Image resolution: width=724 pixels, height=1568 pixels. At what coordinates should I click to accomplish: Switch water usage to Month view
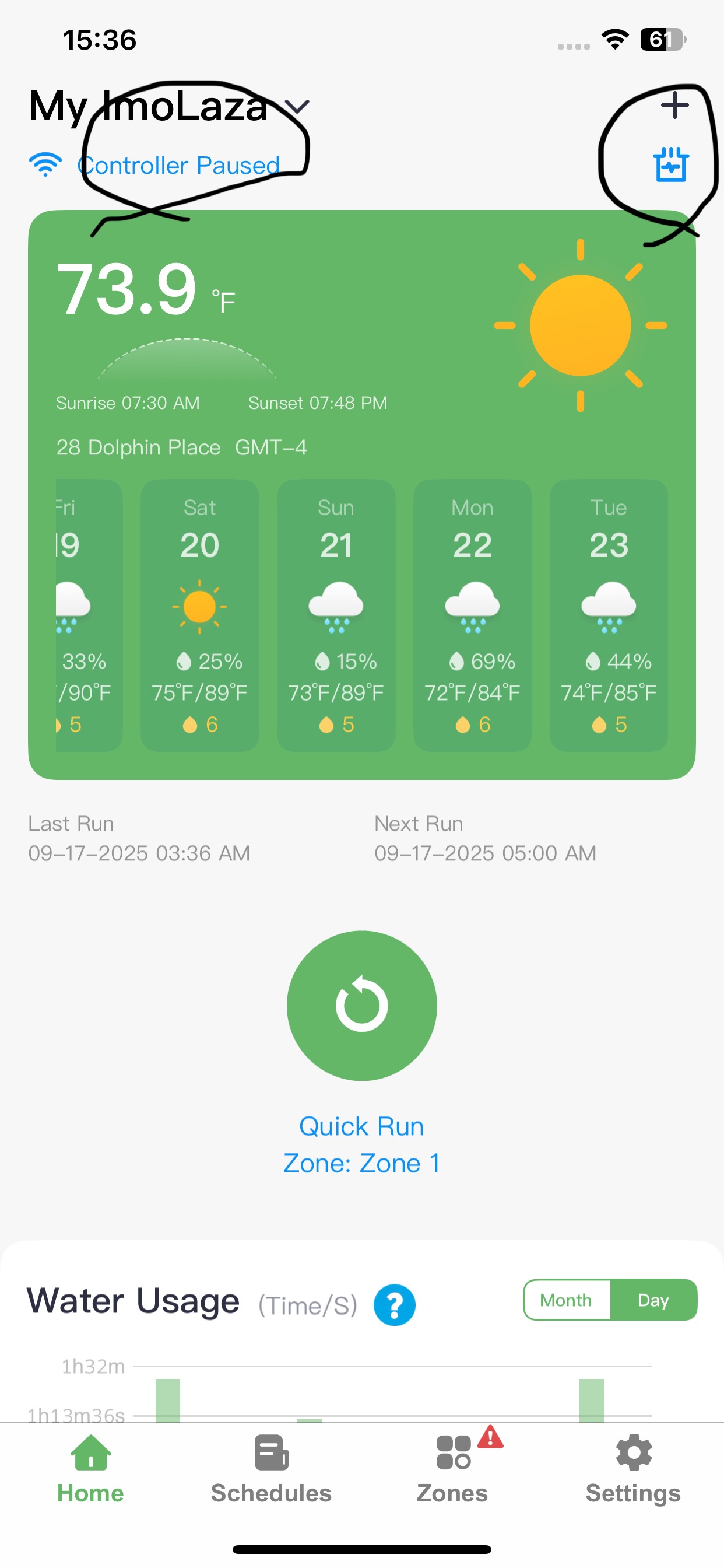coord(567,1300)
